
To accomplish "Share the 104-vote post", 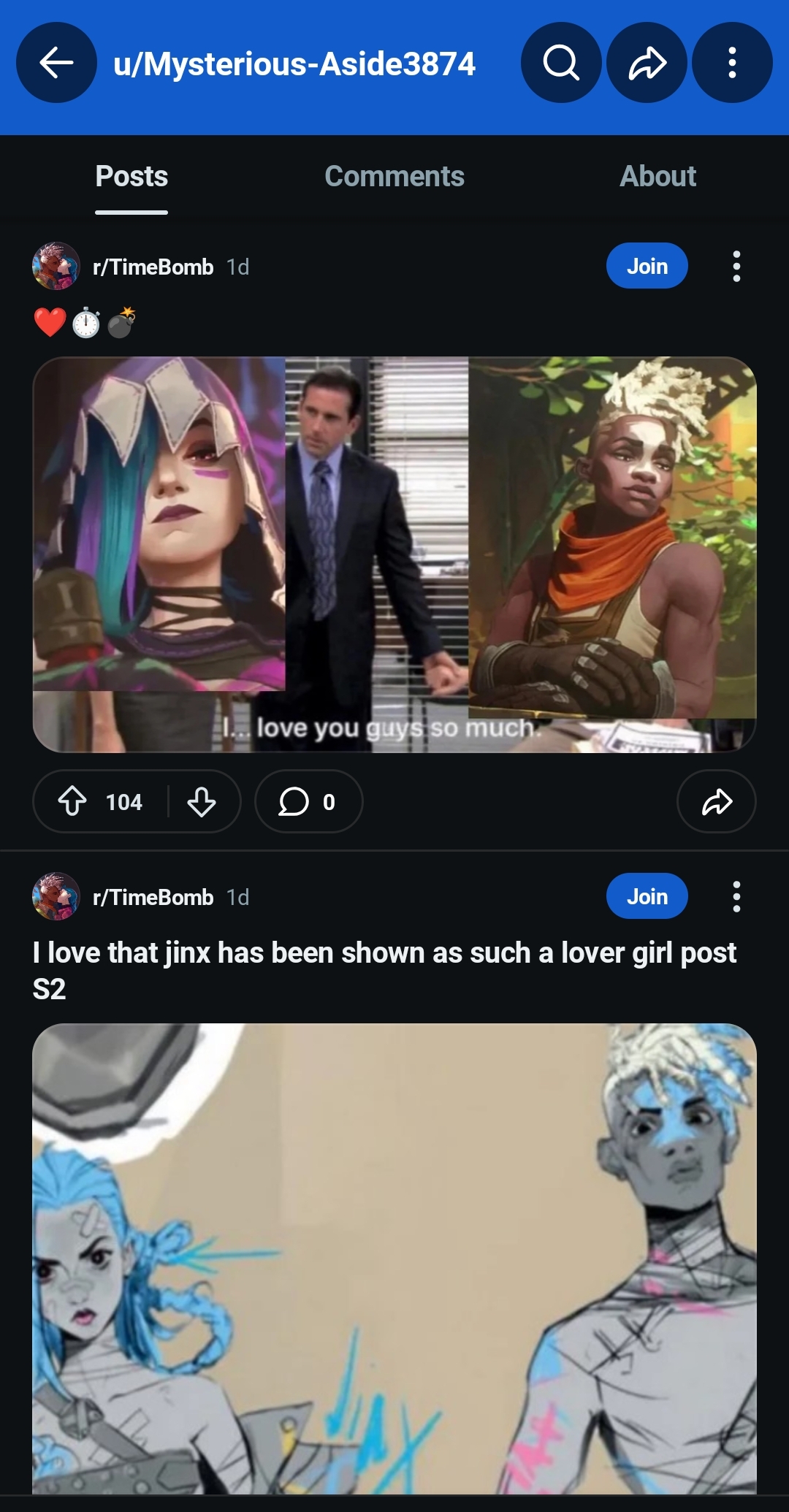I will point(716,801).
